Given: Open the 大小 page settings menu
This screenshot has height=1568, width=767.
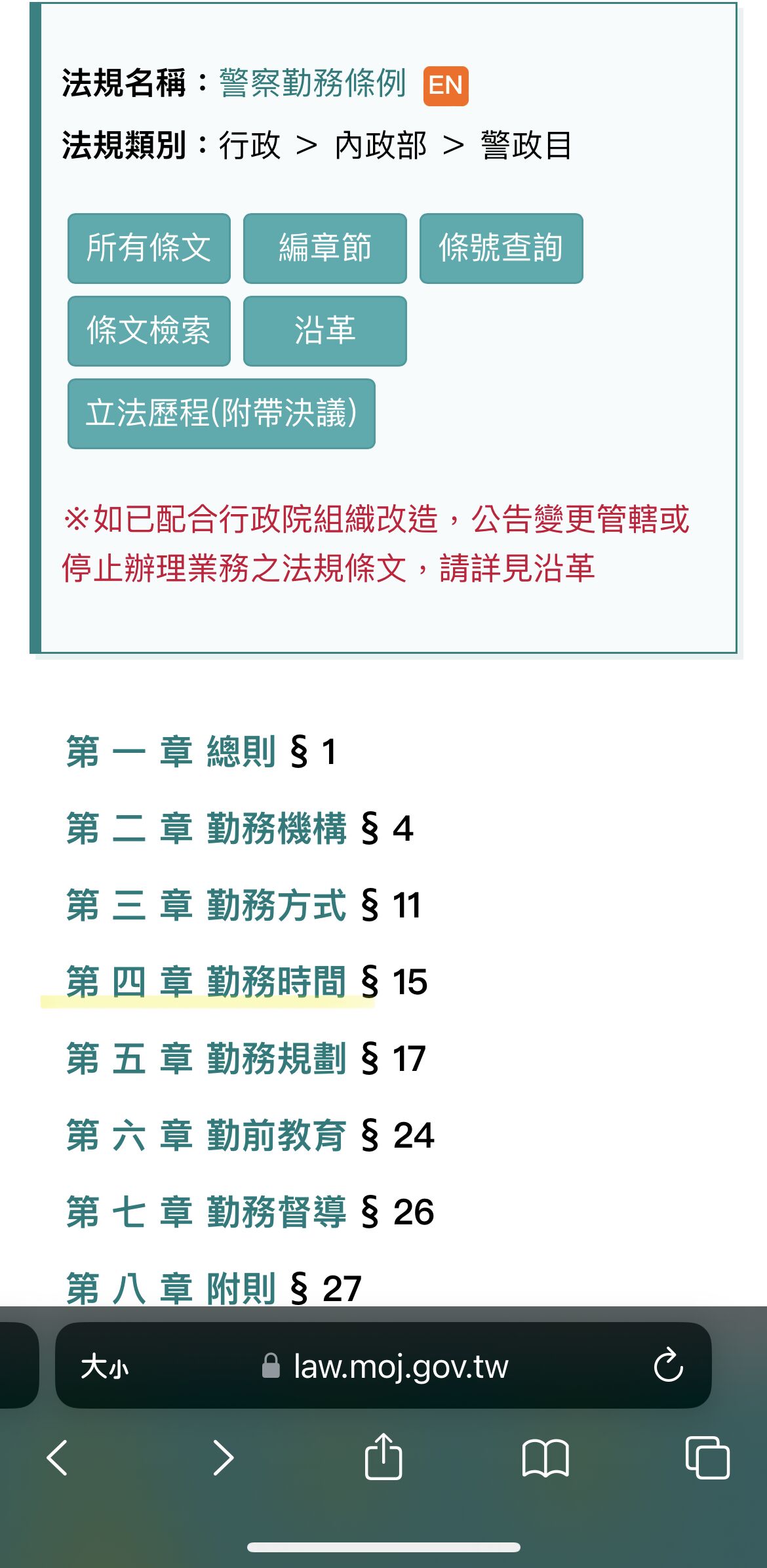Looking at the screenshot, I should 104,1367.
